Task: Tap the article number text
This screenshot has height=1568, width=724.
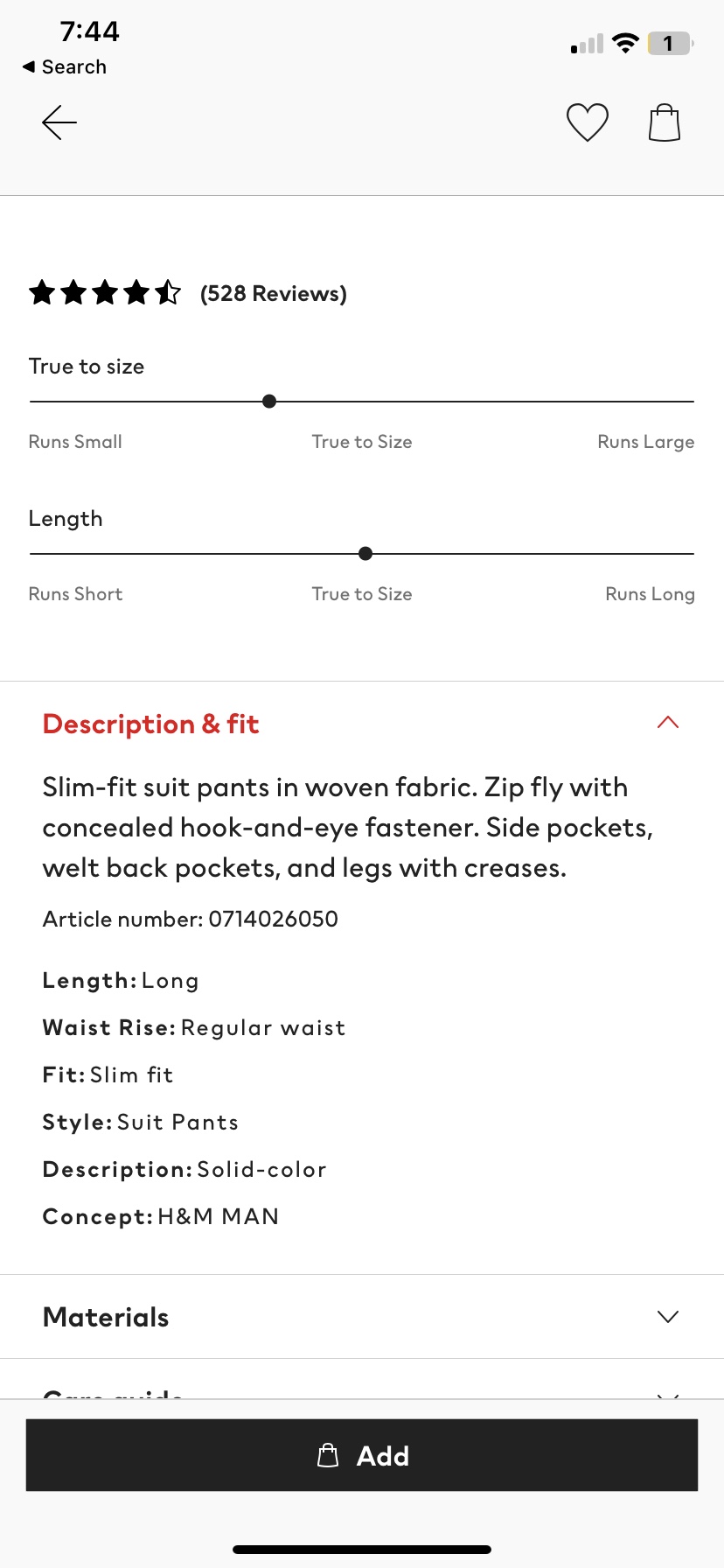Action: pos(190,919)
